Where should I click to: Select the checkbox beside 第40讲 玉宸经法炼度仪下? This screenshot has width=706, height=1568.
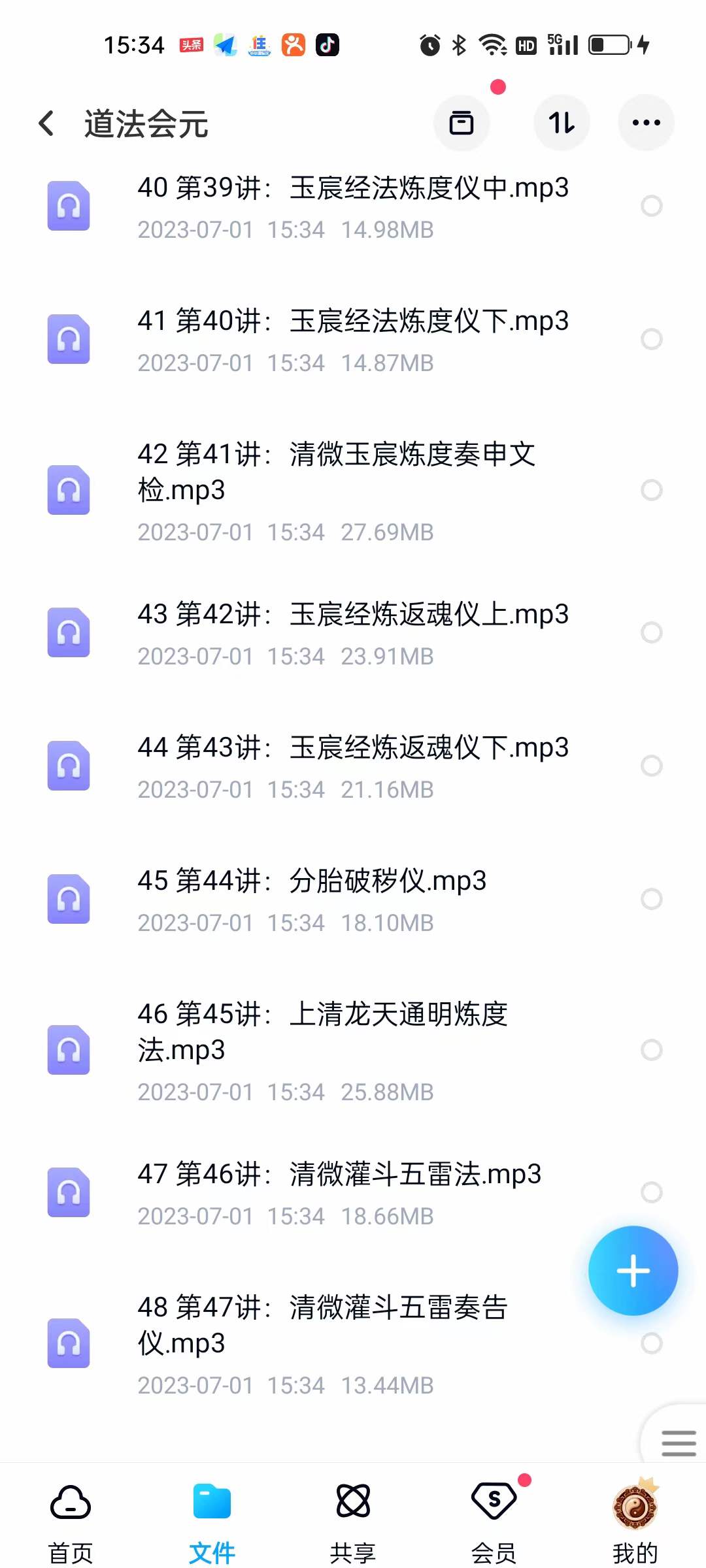click(x=652, y=338)
